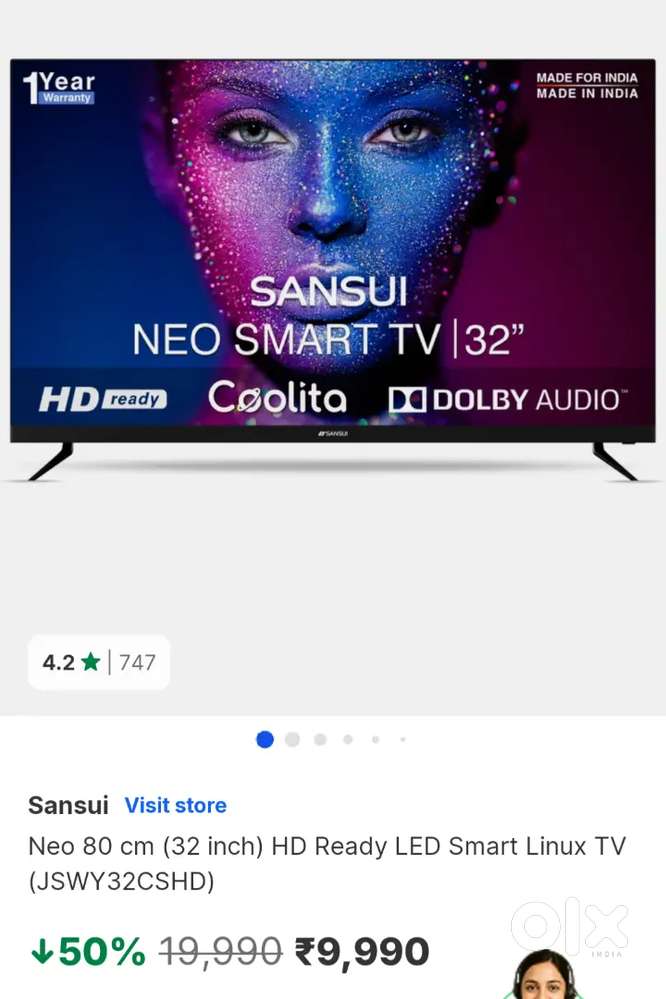Screen dimensions: 666x999
Task: Open the 4.2 star ratings chip
Action: (x=98, y=662)
